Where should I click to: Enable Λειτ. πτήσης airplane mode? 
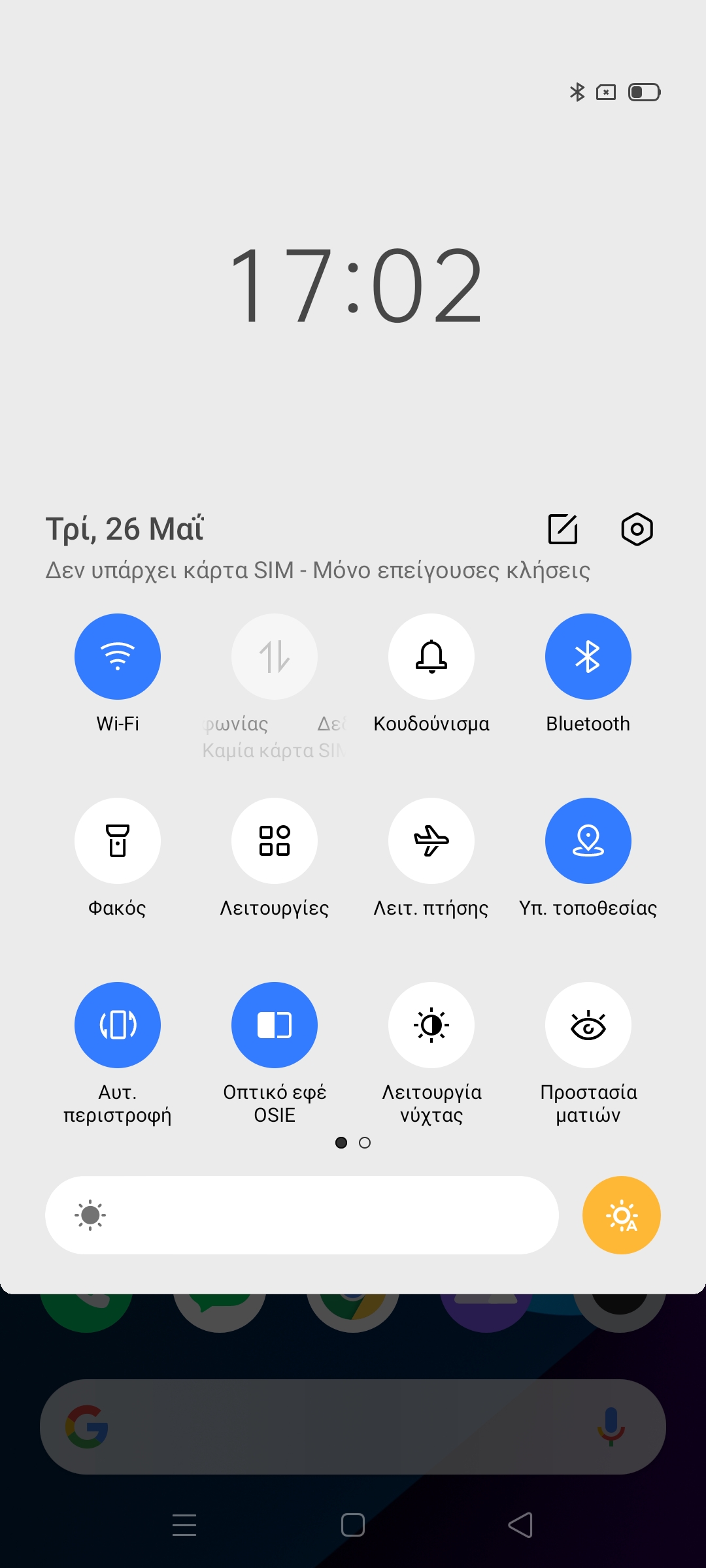[x=431, y=841]
